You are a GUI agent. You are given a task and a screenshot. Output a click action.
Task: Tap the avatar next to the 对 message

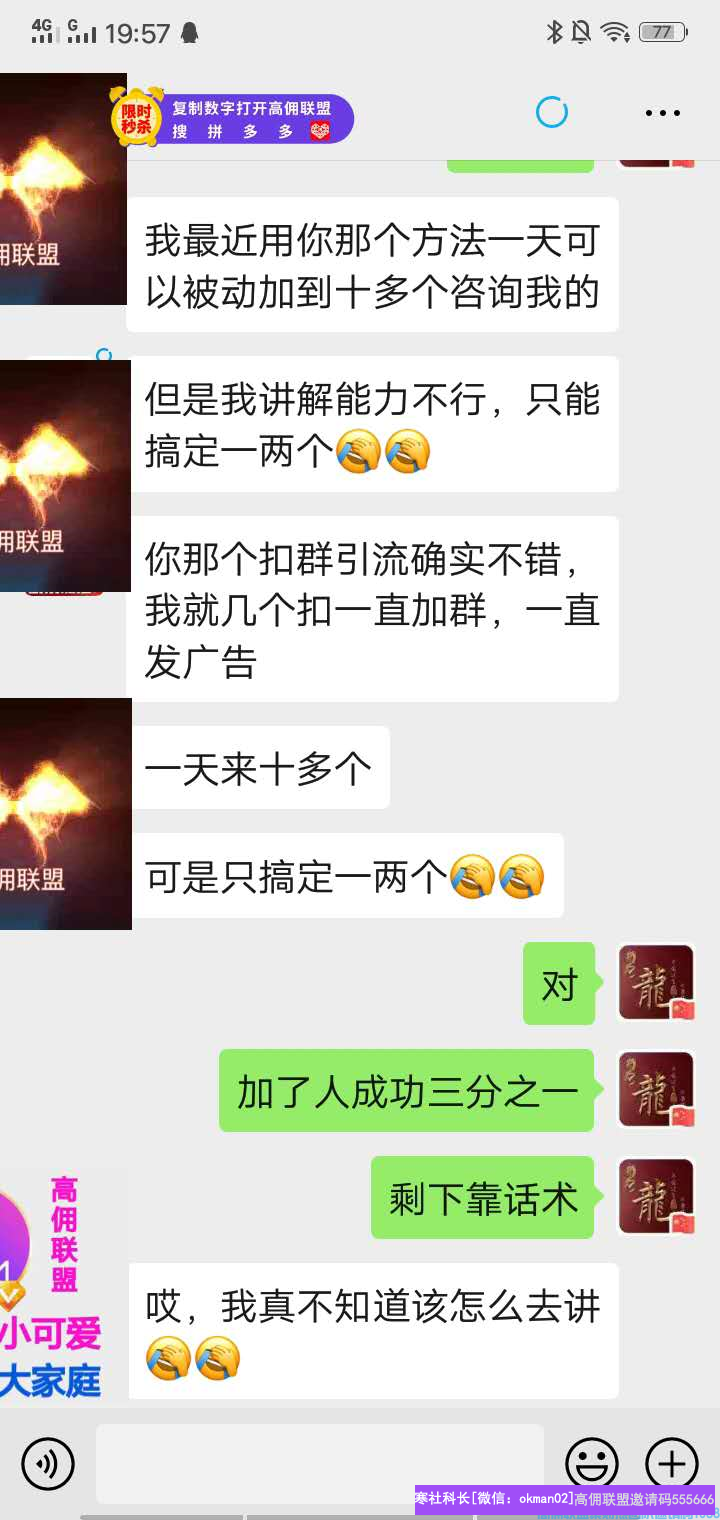656,983
